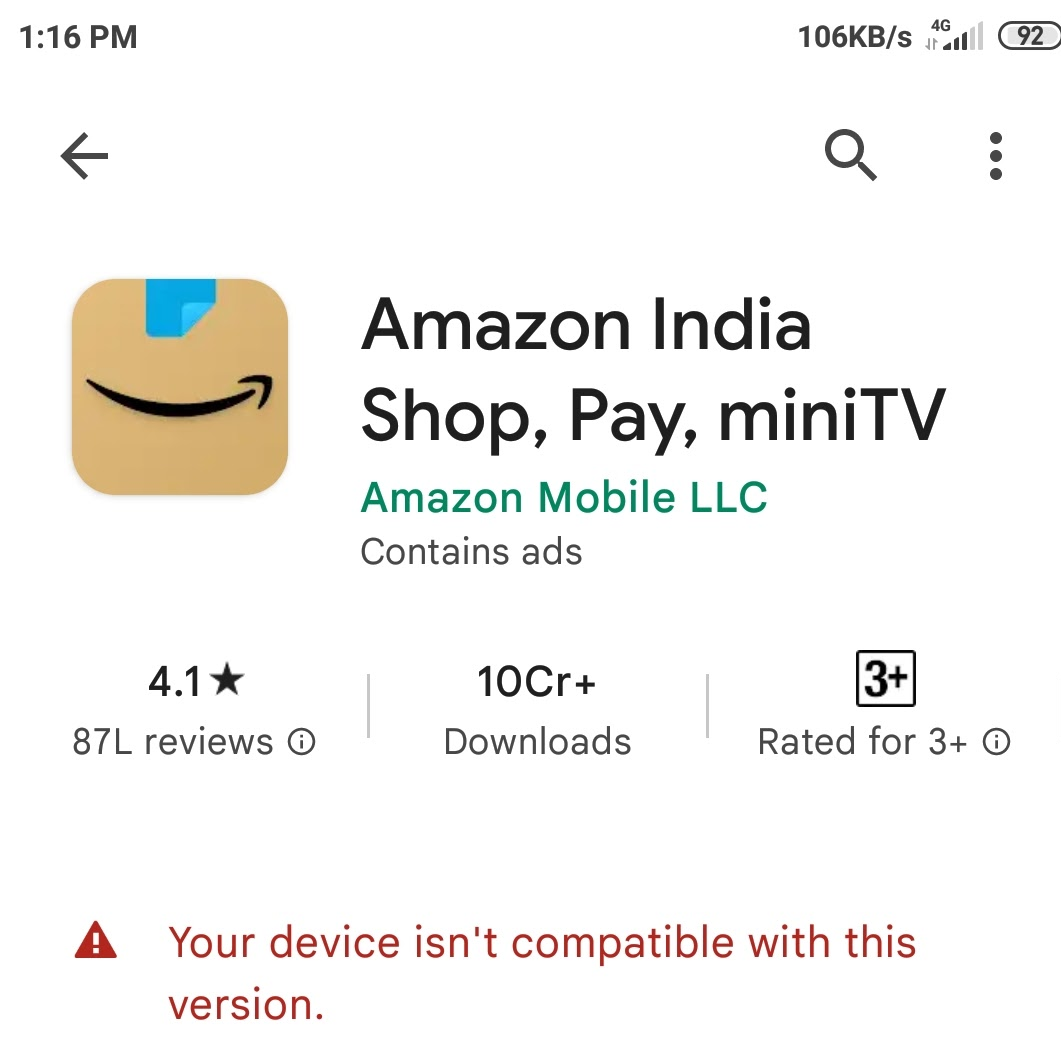Tap the info icon beside 87L reviews
The width and height of the screenshot is (1061, 1048).
(x=301, y=742)
